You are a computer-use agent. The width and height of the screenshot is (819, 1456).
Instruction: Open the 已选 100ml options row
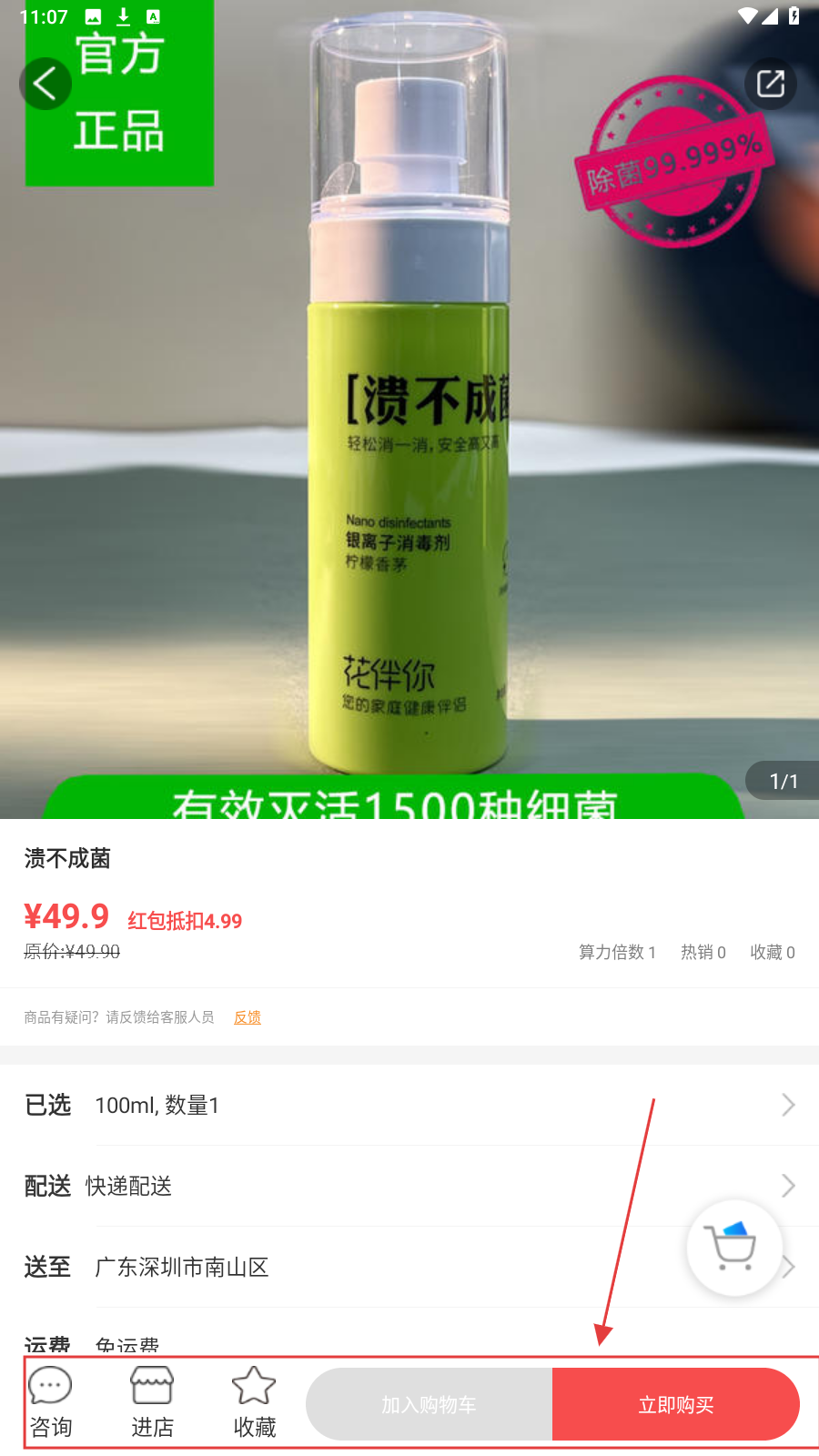409,1105
